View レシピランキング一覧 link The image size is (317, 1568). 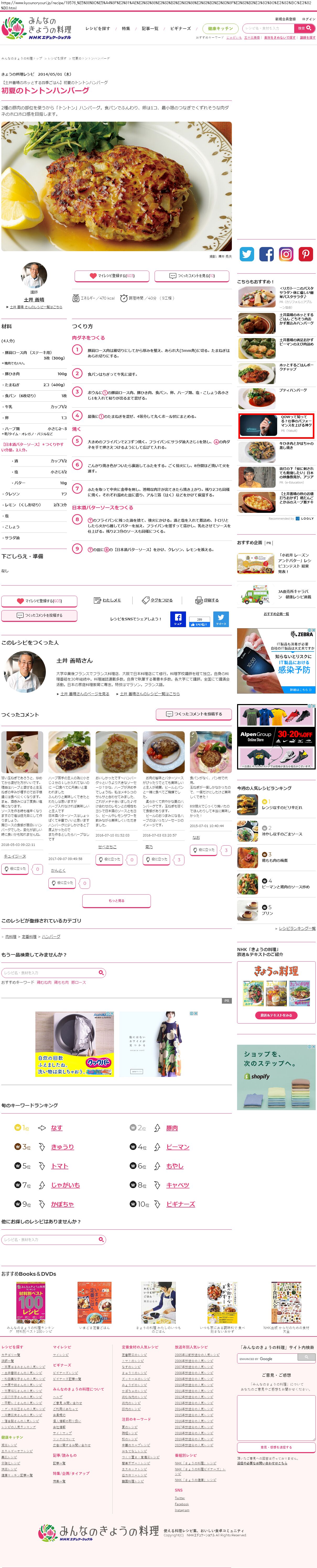296,929
